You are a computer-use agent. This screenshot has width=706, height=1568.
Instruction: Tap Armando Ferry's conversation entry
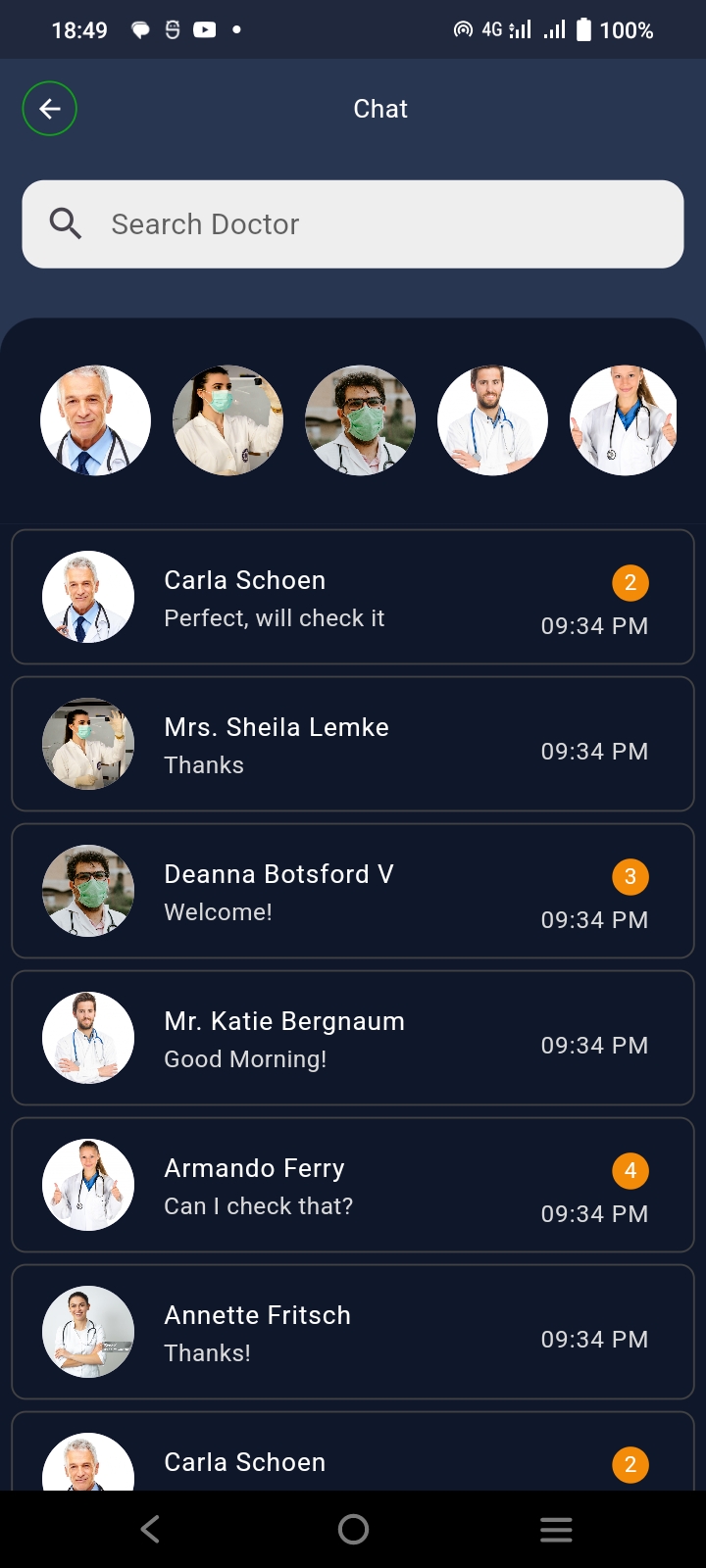tap(353, 1185)
